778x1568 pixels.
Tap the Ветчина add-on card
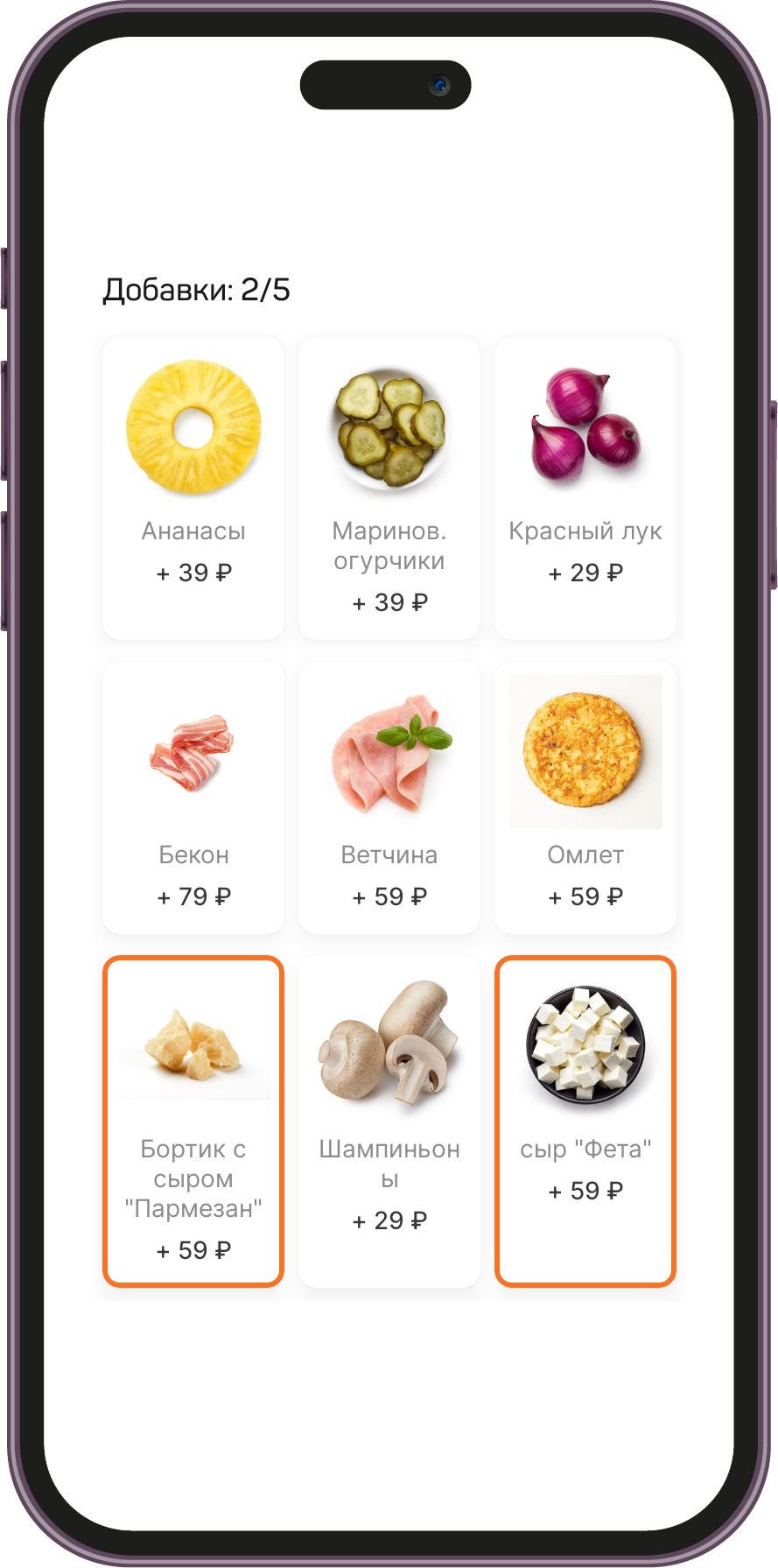389,797
